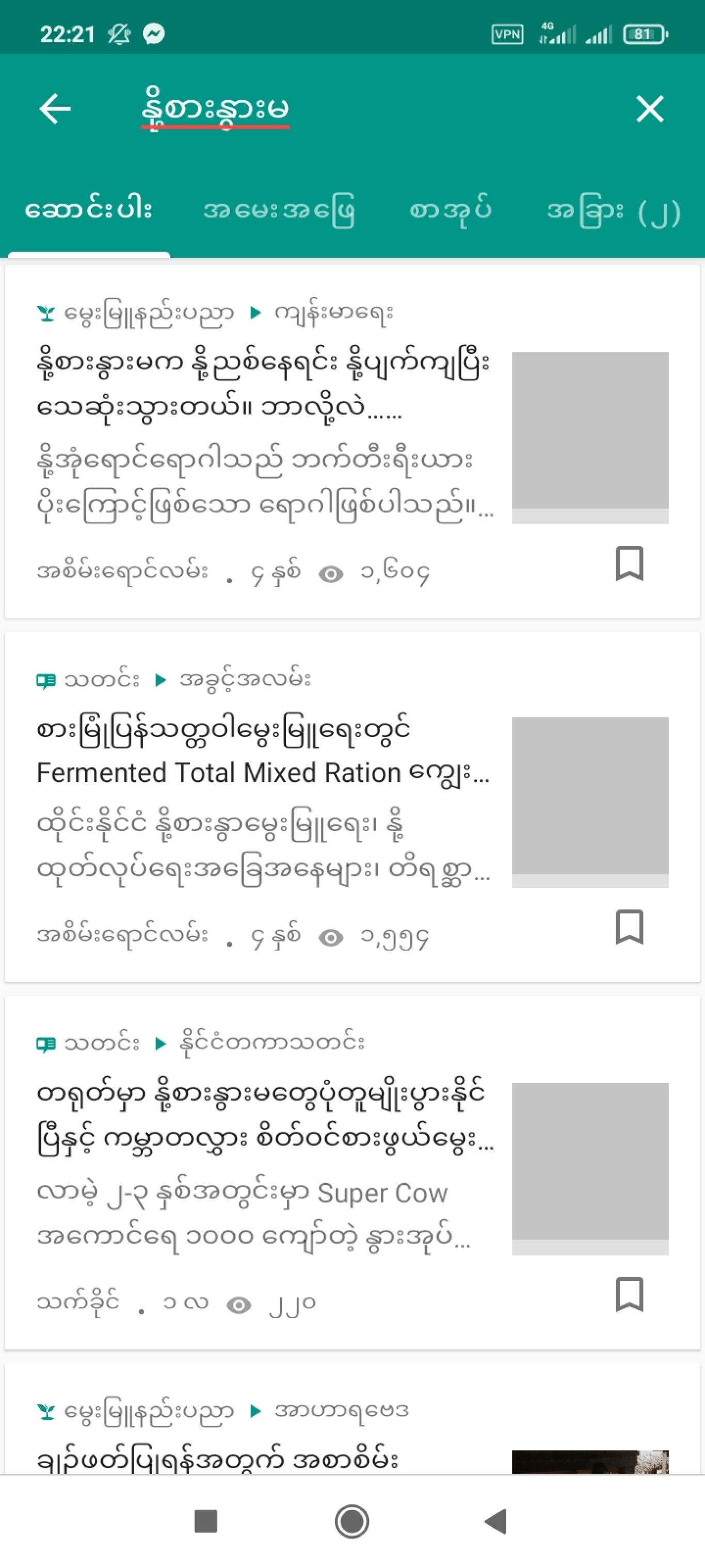Bookmark the နို့အုံရောင်ရောဂါ article

[630, 563]
